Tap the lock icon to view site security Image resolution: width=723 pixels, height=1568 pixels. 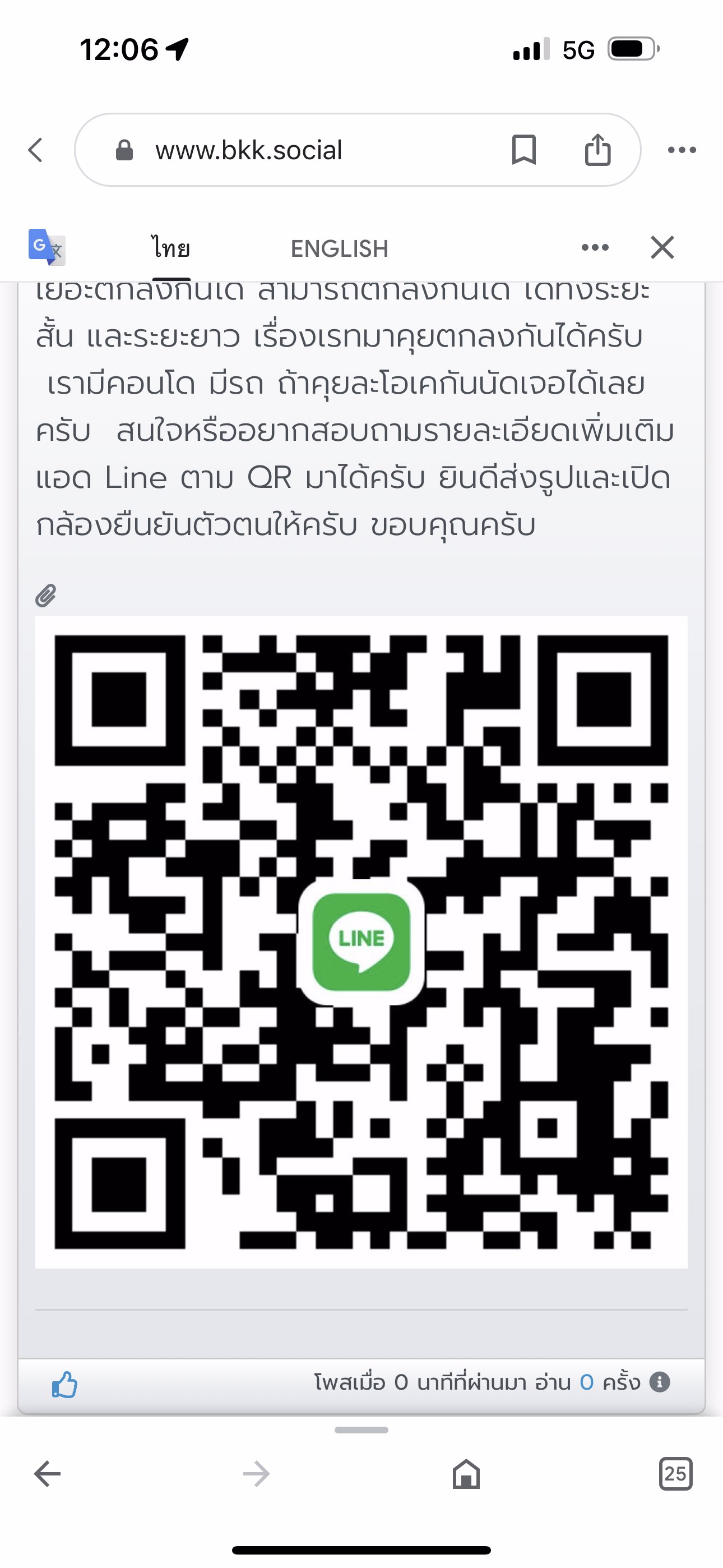click(125, 150)
